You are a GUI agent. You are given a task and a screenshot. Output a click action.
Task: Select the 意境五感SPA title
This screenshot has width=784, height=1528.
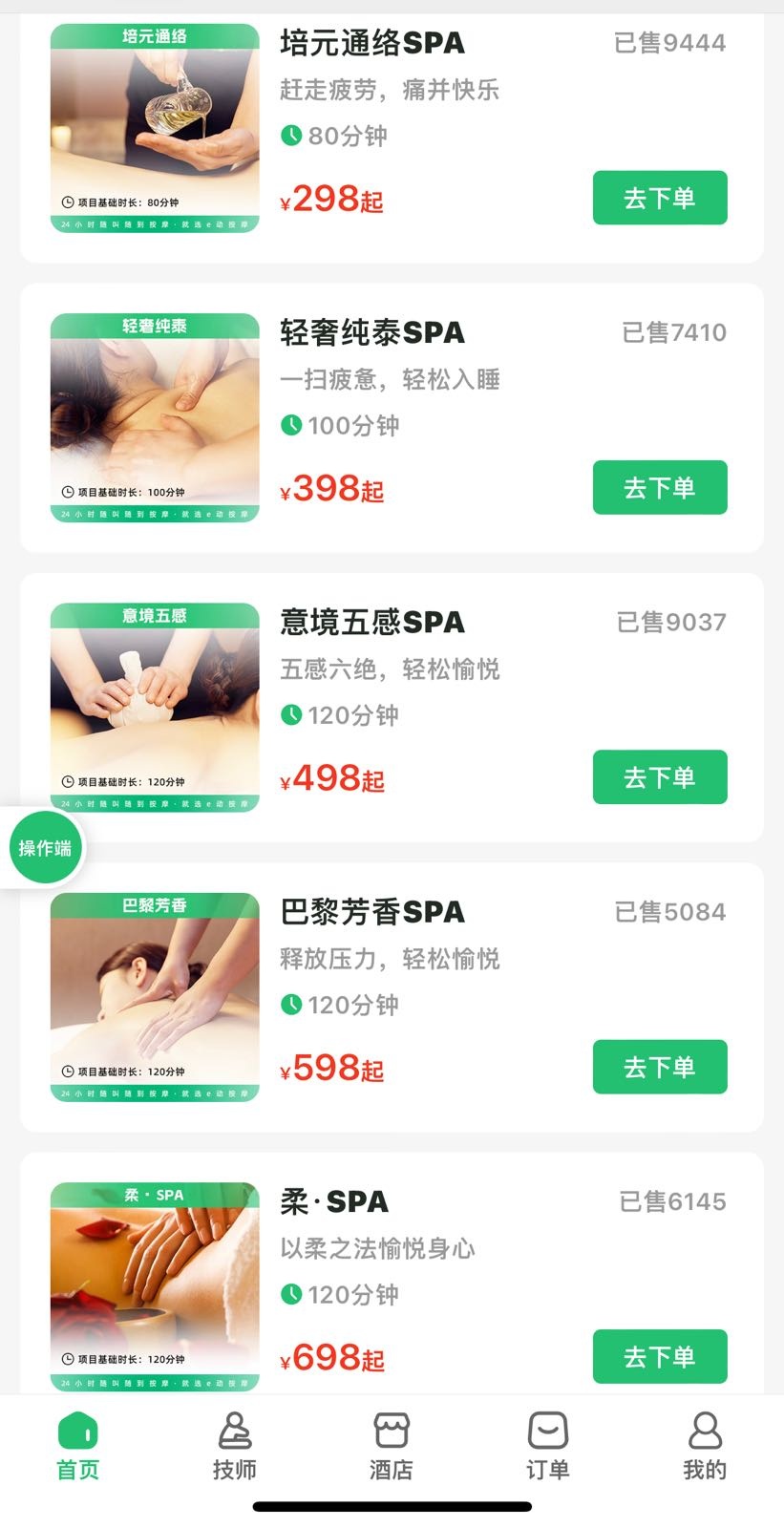(x=372, y=621)
